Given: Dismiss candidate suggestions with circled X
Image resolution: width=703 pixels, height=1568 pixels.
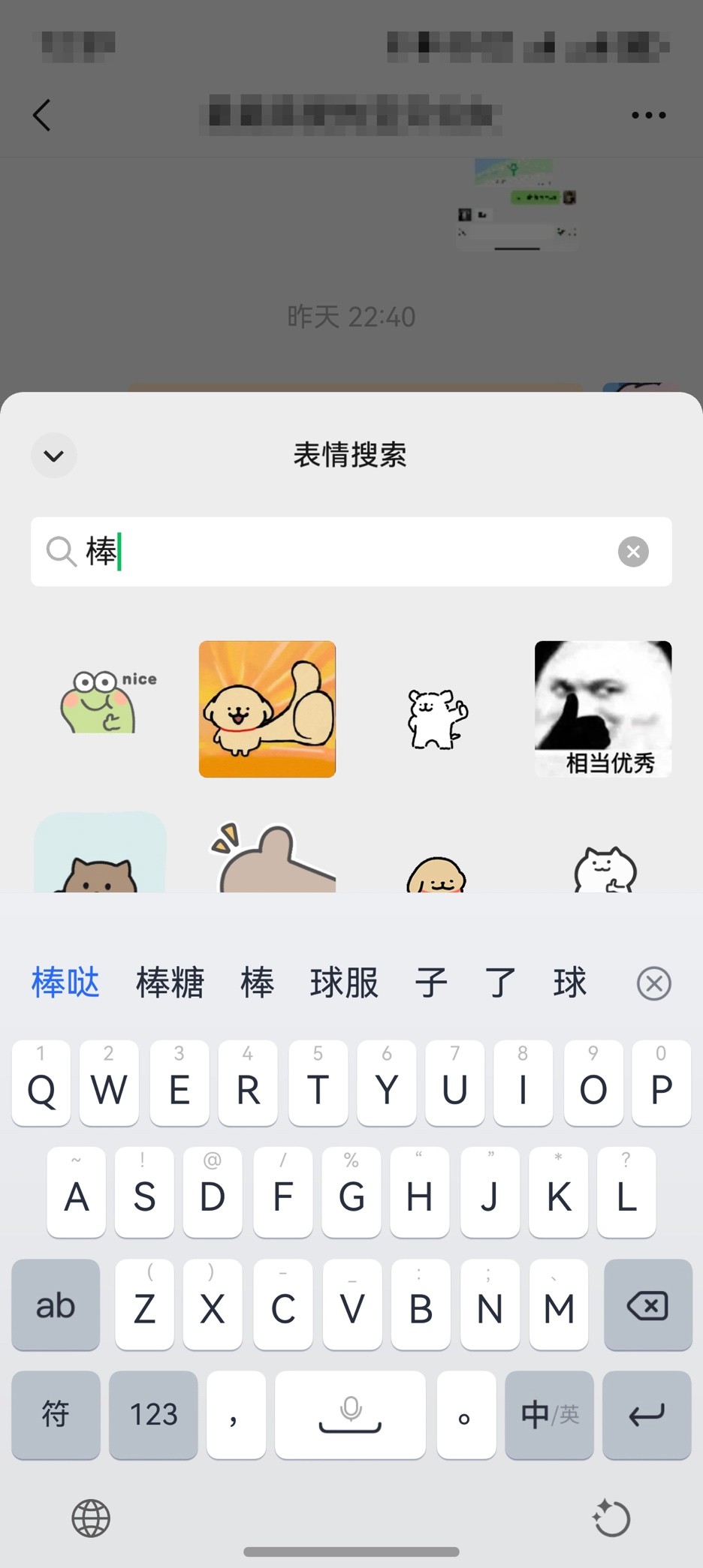Looking at the screenshot, I should tap(653, 983).
